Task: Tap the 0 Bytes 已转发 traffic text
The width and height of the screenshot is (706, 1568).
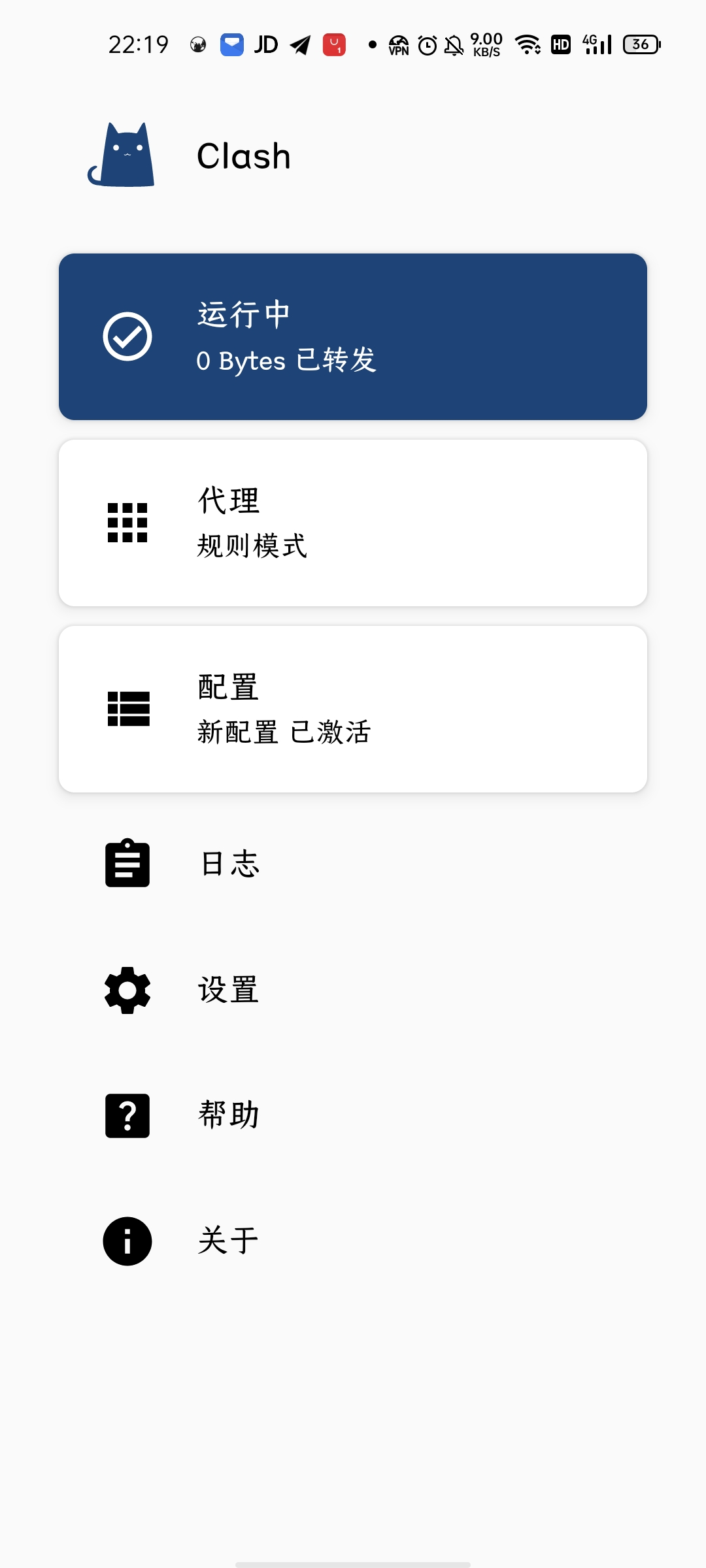Action: coord(286,359)
